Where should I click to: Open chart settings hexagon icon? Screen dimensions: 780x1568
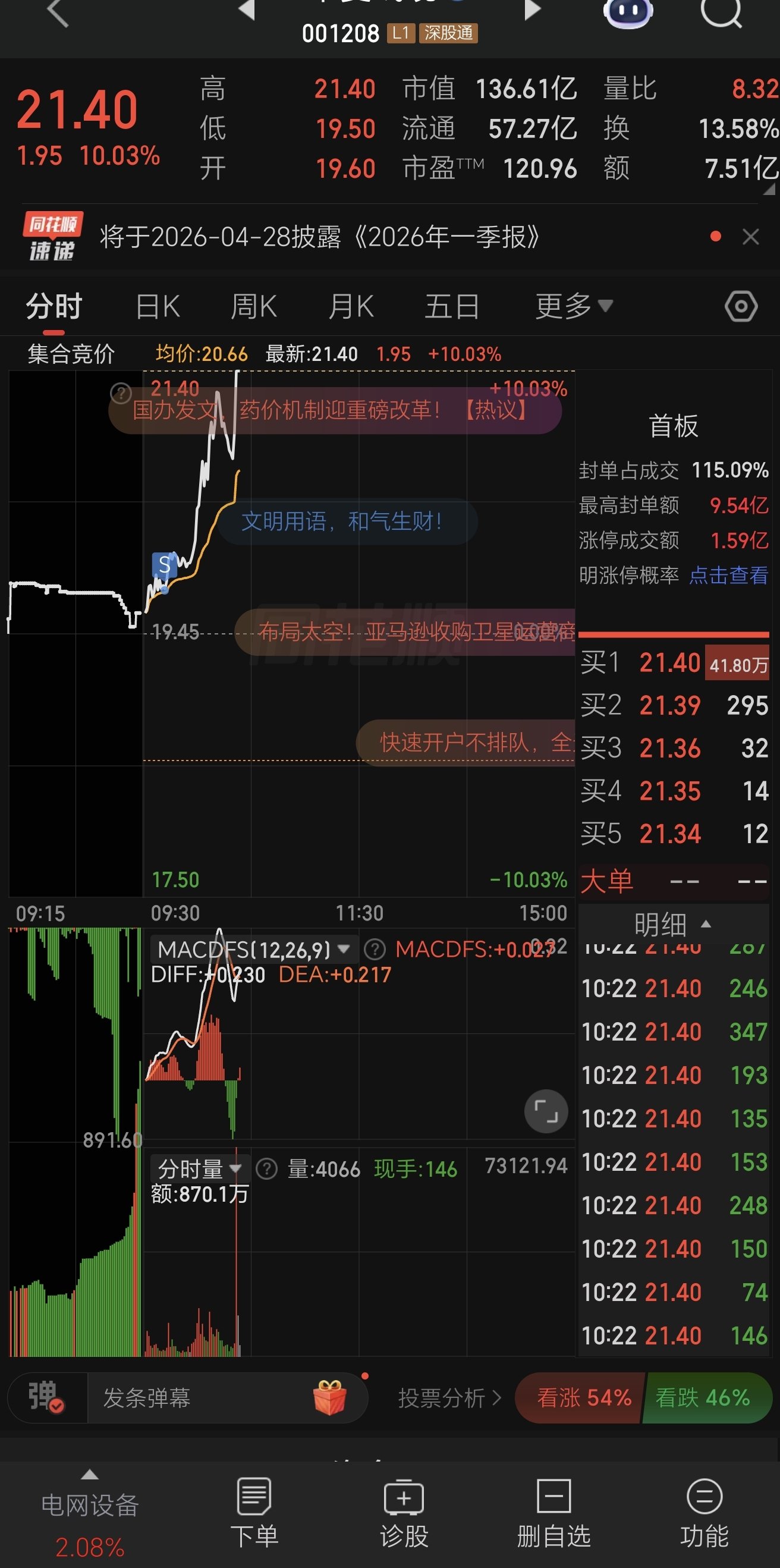(740, 306)
